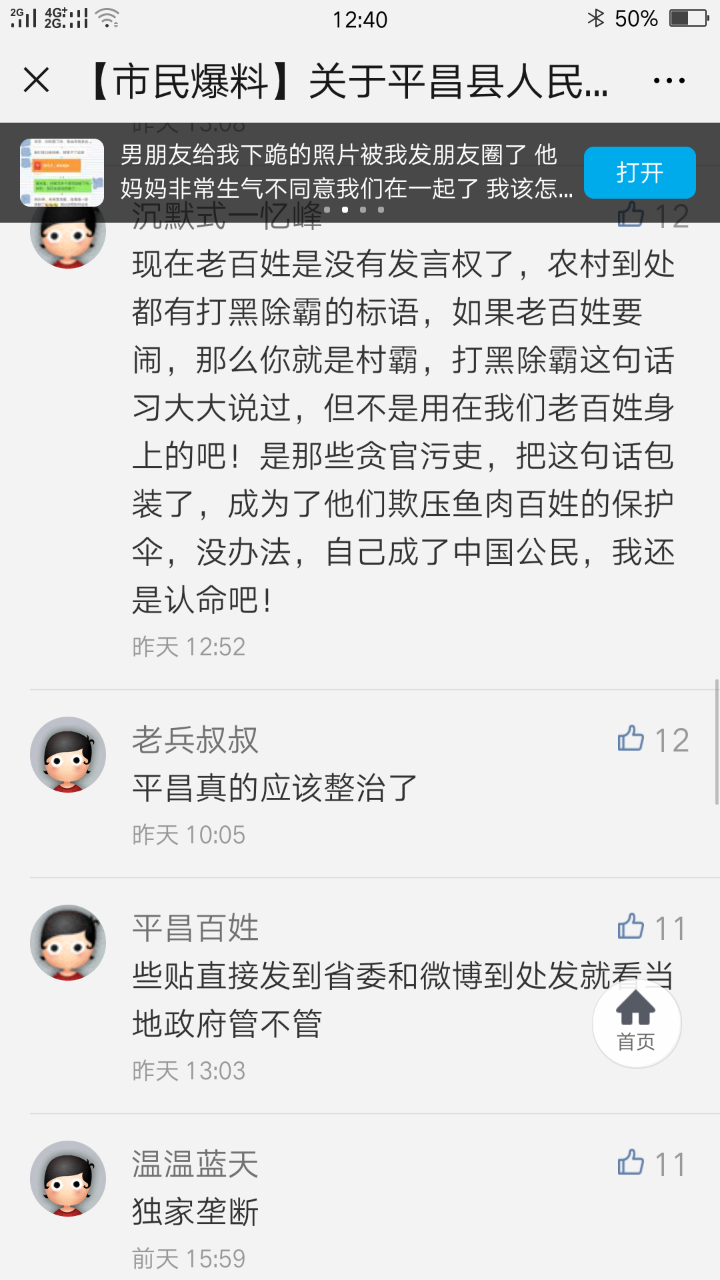
Task: Tap the blue 打开 banner button
Action: pos(639,173)
